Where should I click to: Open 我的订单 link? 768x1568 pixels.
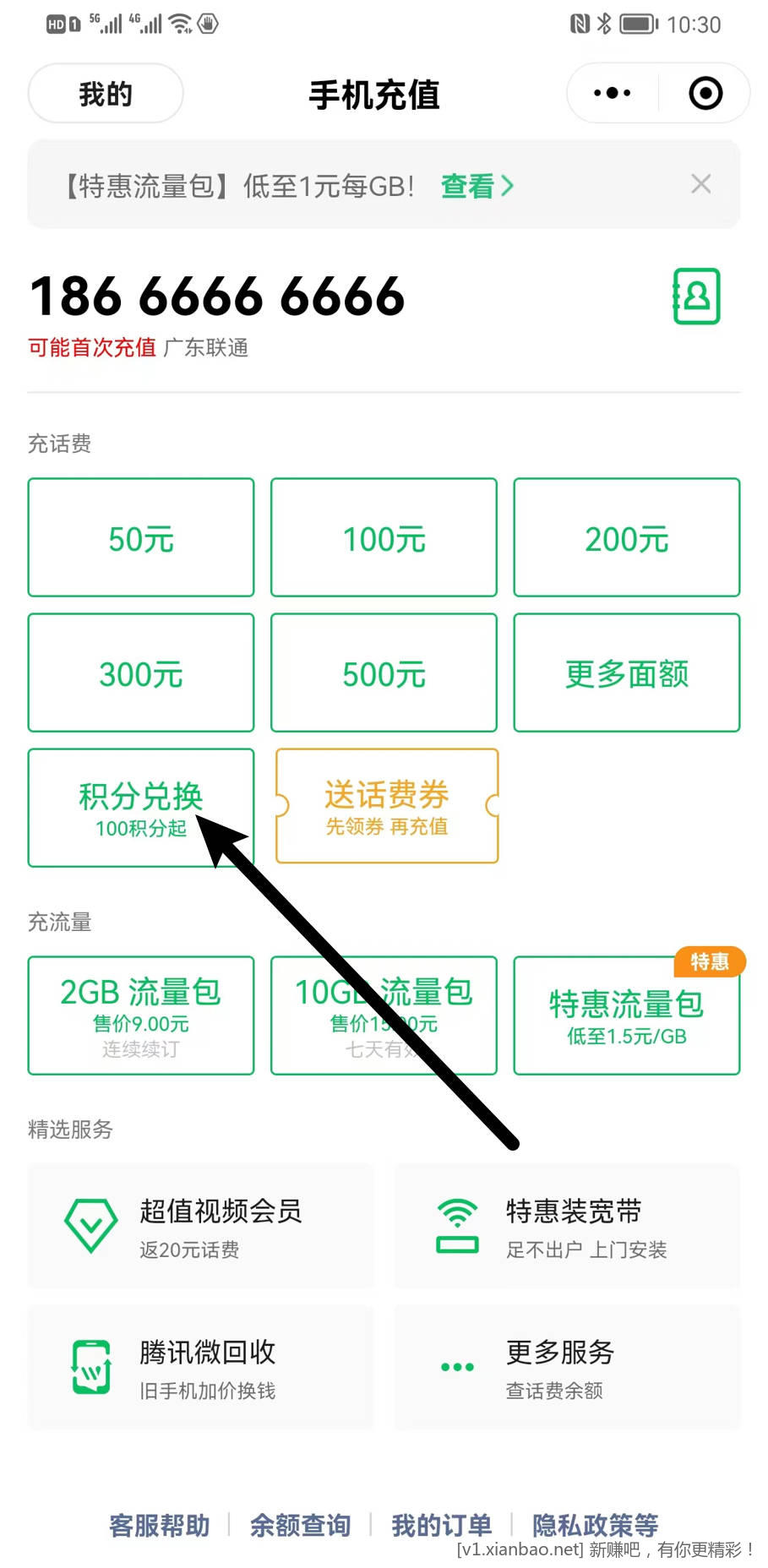[x=441, y=1525]
